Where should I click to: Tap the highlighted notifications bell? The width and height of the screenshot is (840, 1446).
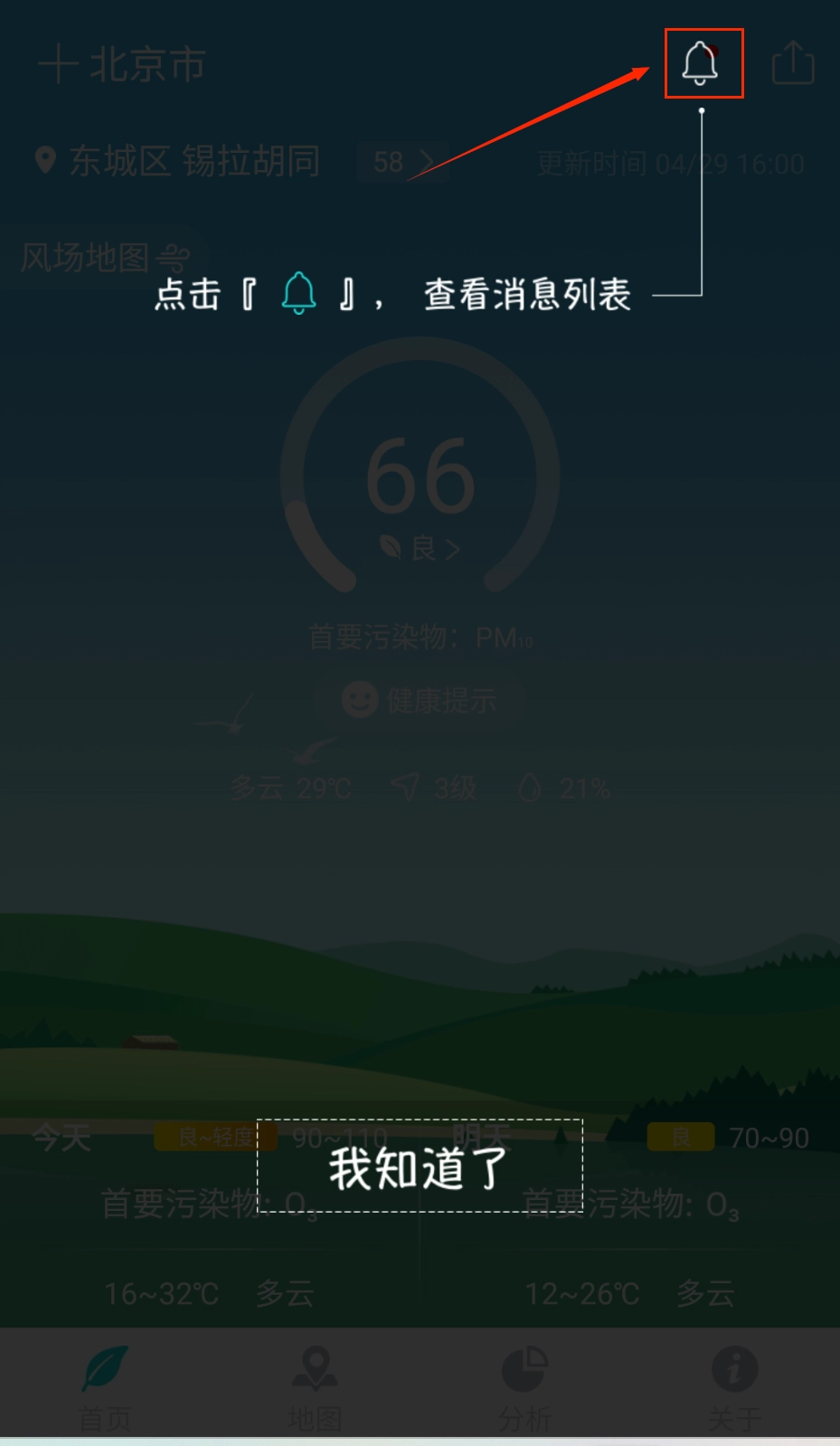click(x=703, y=63)
